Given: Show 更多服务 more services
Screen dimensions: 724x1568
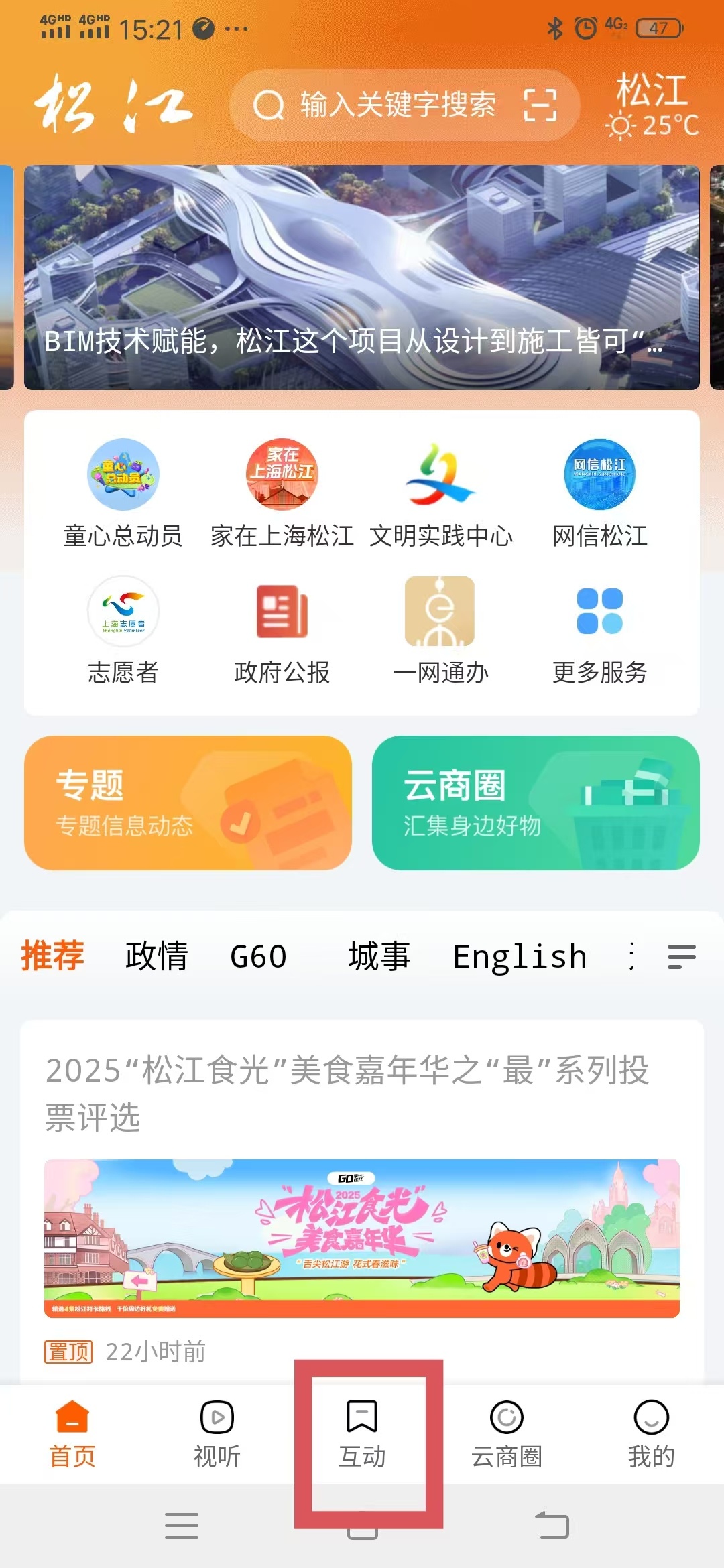Looking at the screenshot, I should (599, 630).
